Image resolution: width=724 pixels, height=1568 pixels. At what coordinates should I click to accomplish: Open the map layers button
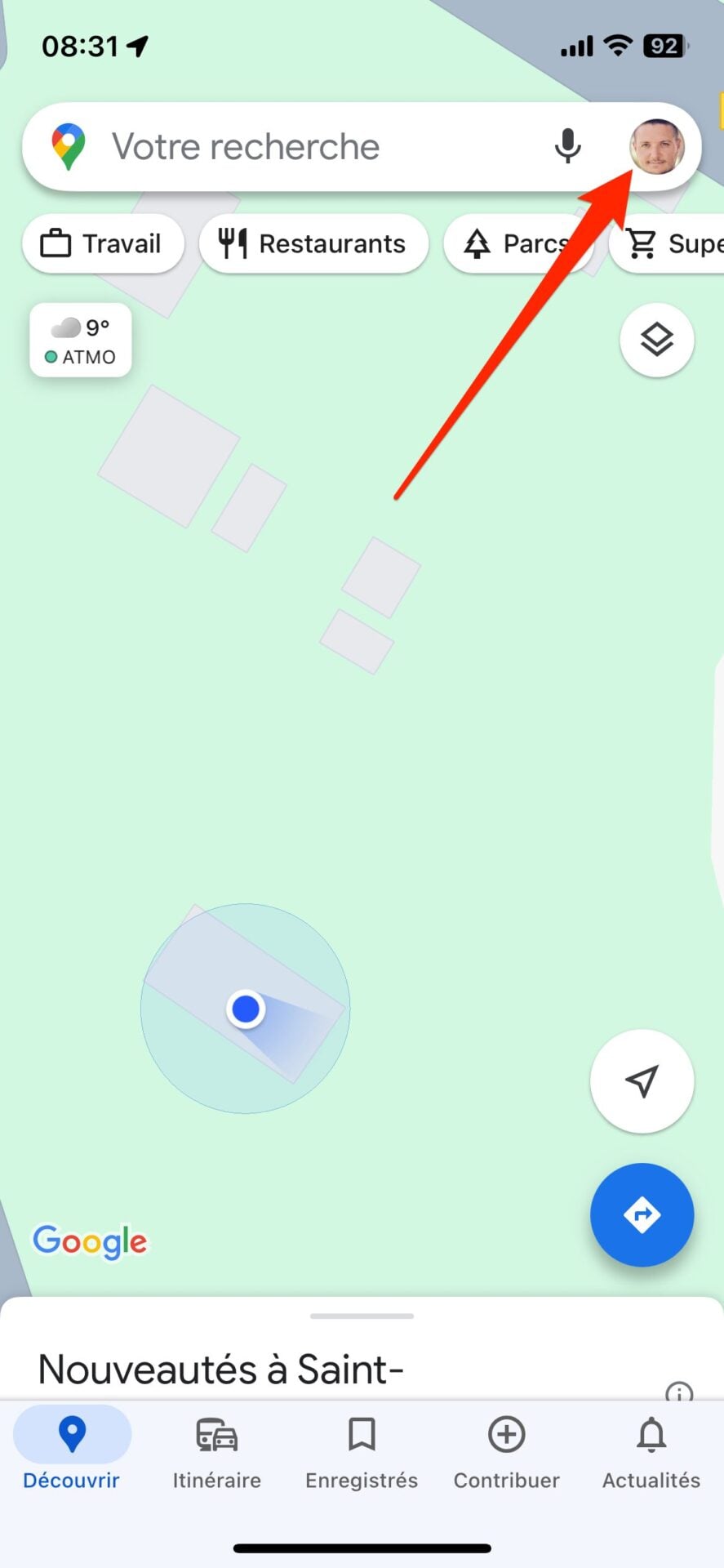point(657,340)
